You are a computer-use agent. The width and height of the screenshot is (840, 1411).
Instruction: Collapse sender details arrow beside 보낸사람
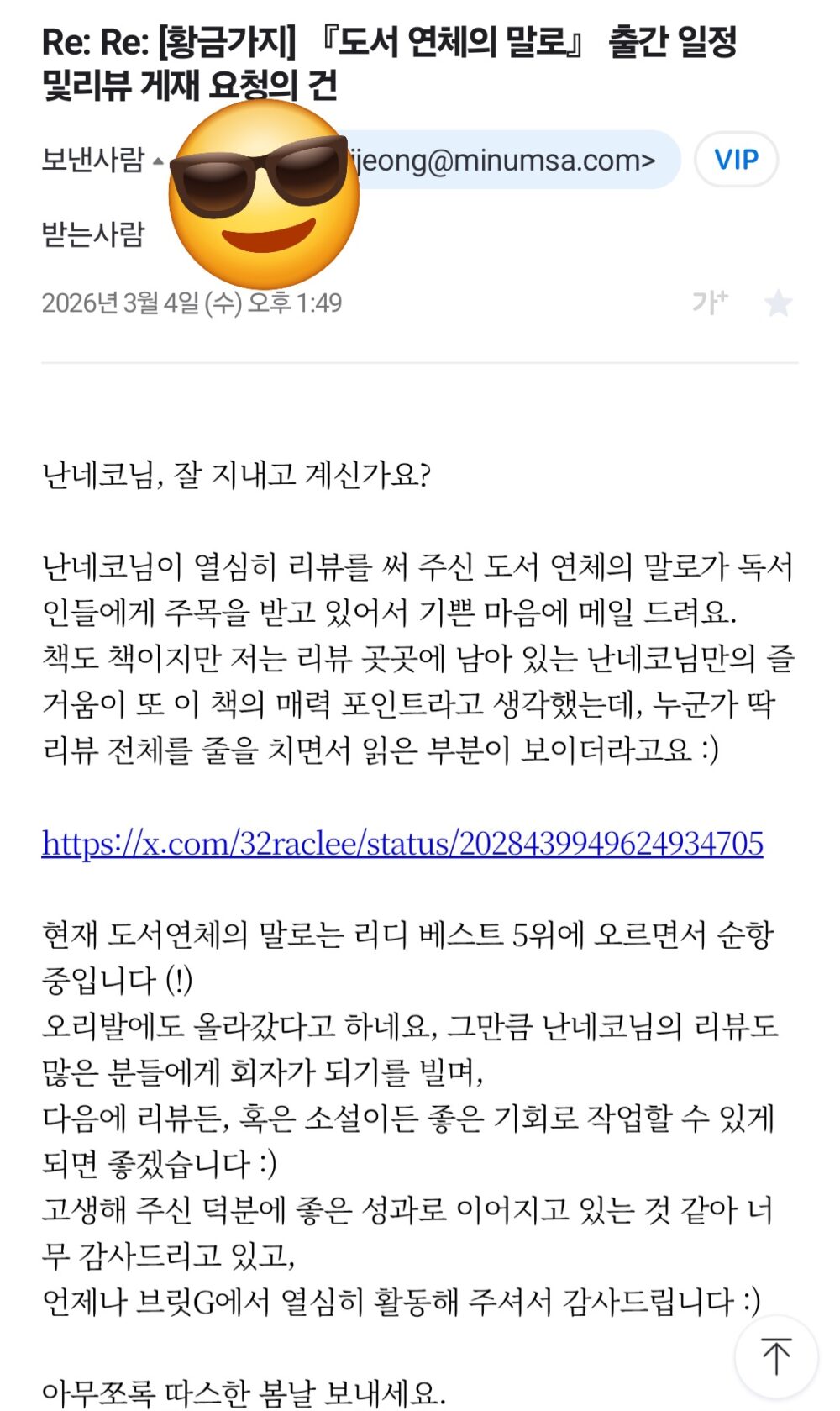(159, 161)
